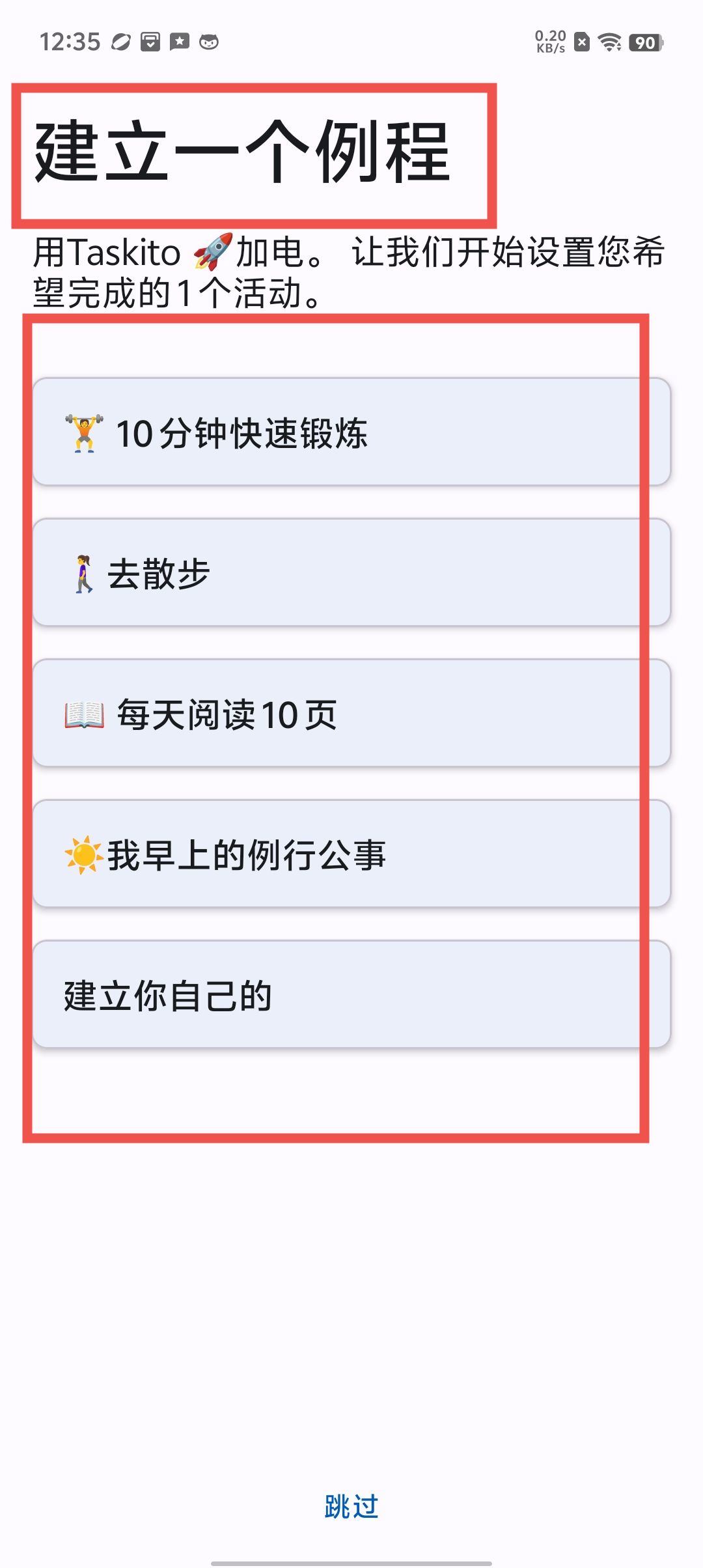Tap 建立你自己的 to create custom routine
Viewport: 703px width, 1568px height.
point(351,995)
